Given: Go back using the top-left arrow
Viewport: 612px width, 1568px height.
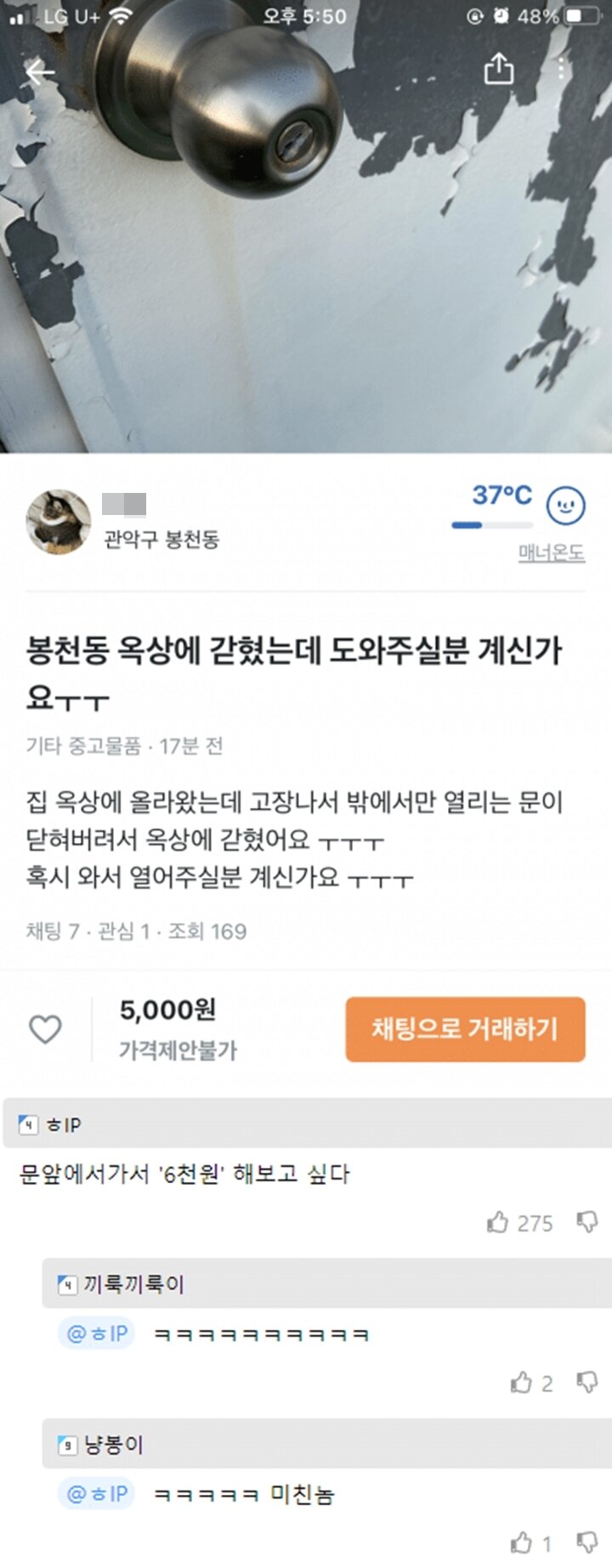Looking at the screenshot, I should tap(39, 71).
